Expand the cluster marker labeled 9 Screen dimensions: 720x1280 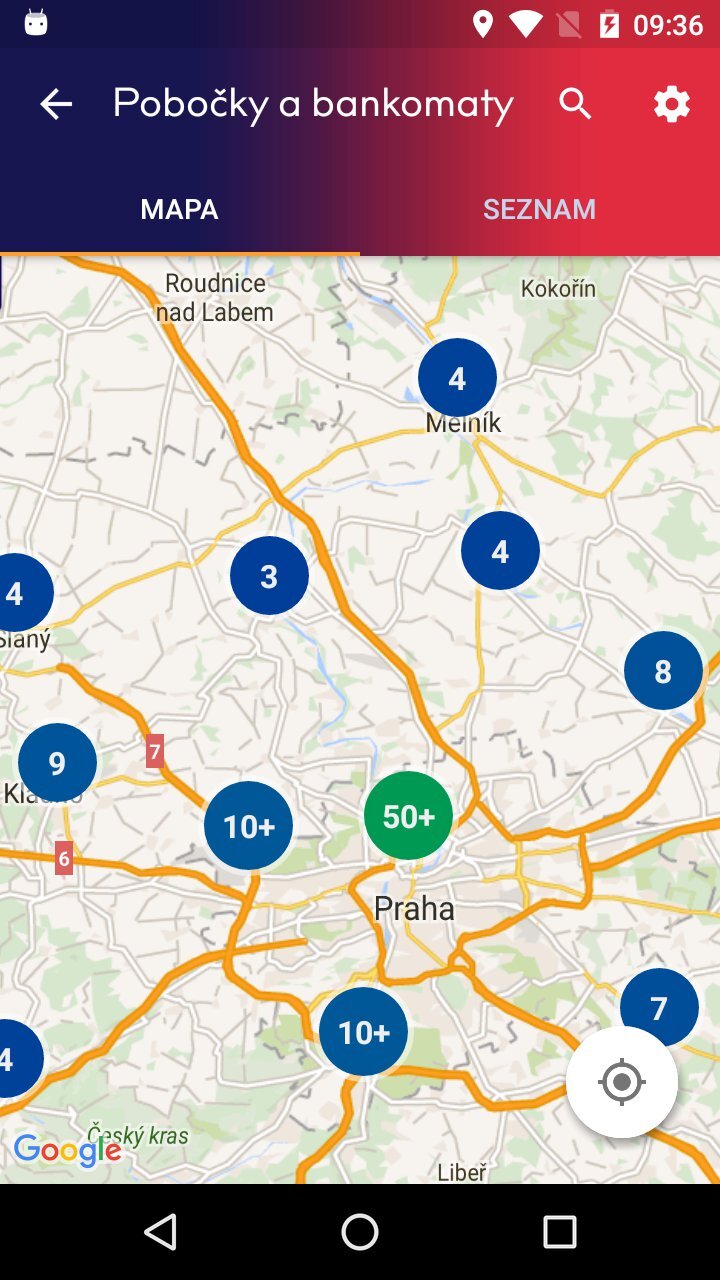[x=57, y=763]
